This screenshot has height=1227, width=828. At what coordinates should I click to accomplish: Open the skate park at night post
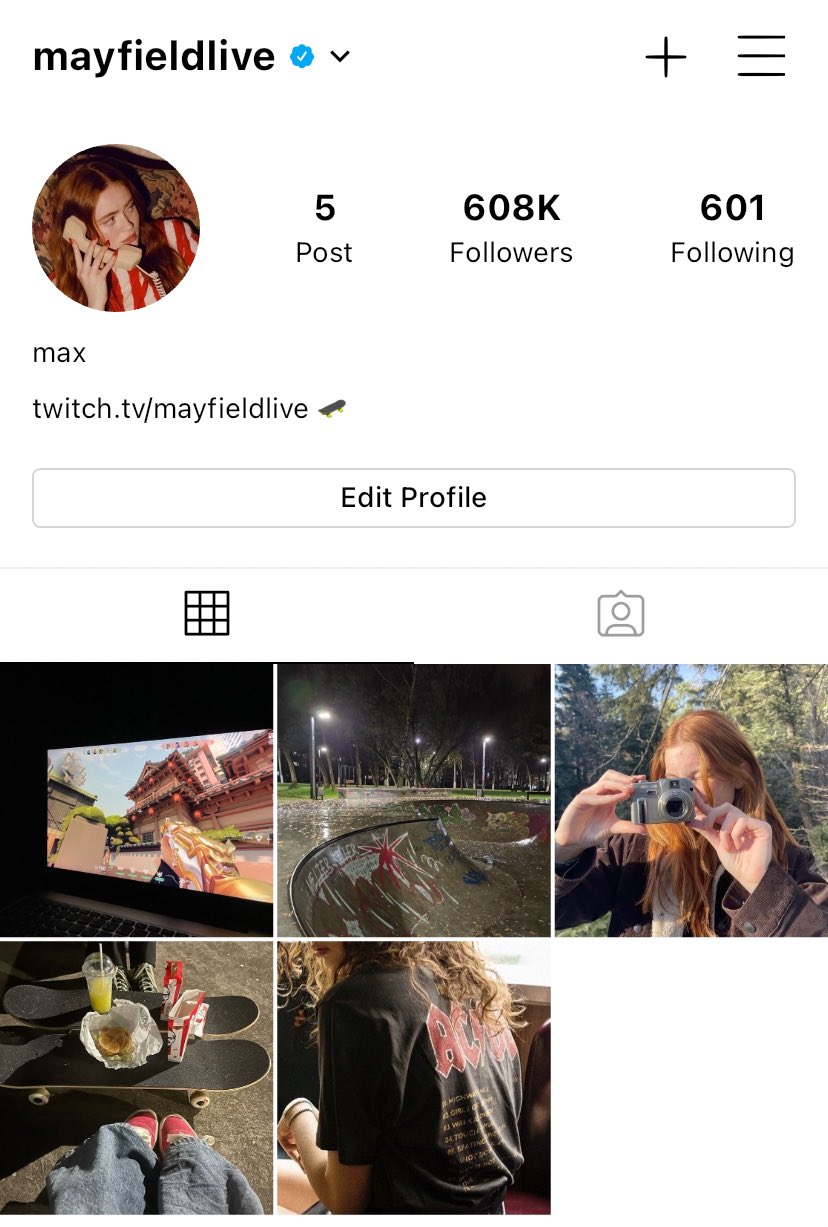click(413, 800)
